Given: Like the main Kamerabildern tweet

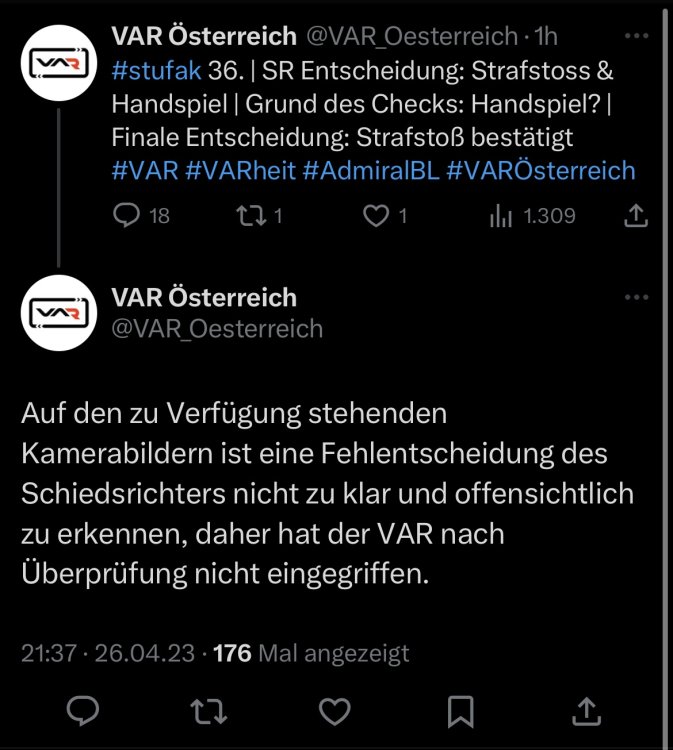Looking at the screenshot, I should pos(334,710).
